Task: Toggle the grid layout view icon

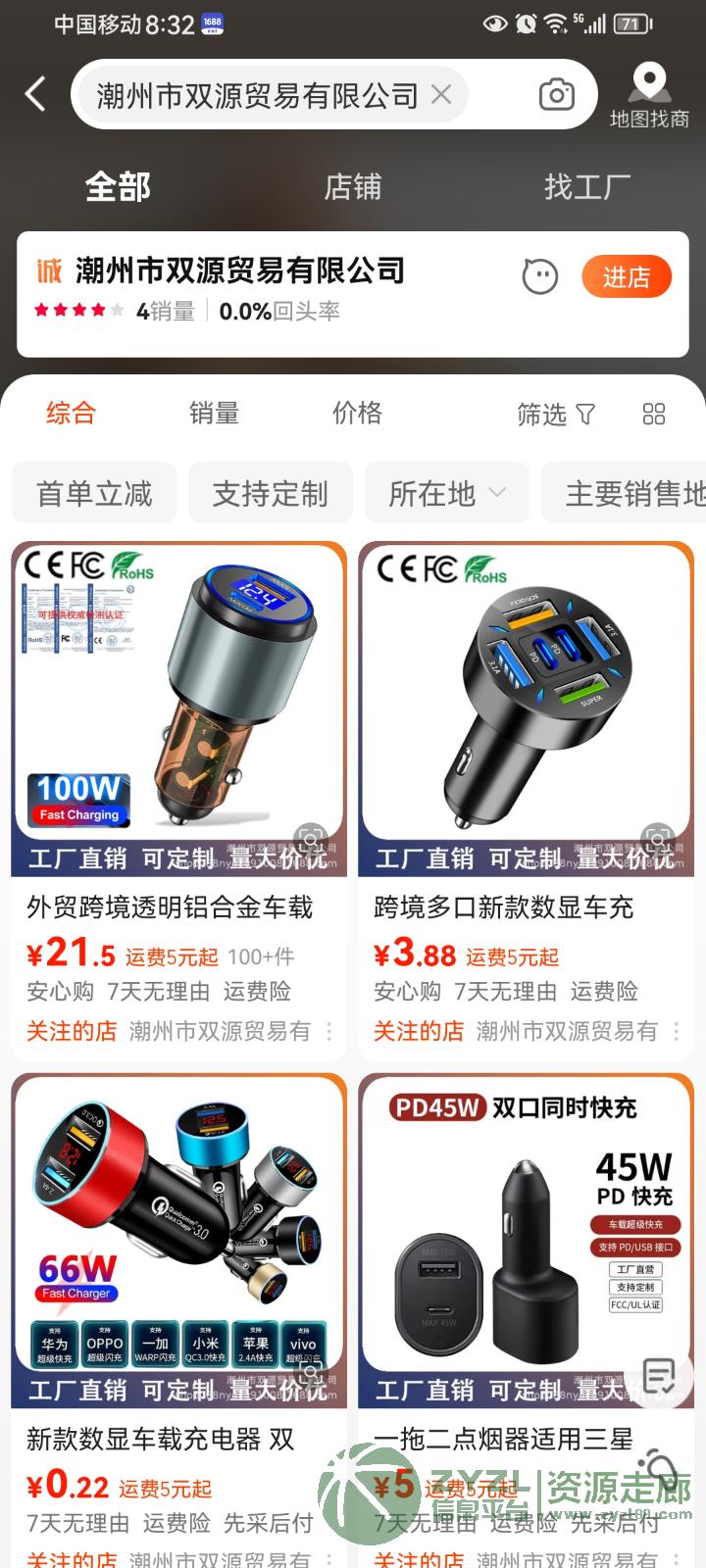Action: tap(654, 415)
